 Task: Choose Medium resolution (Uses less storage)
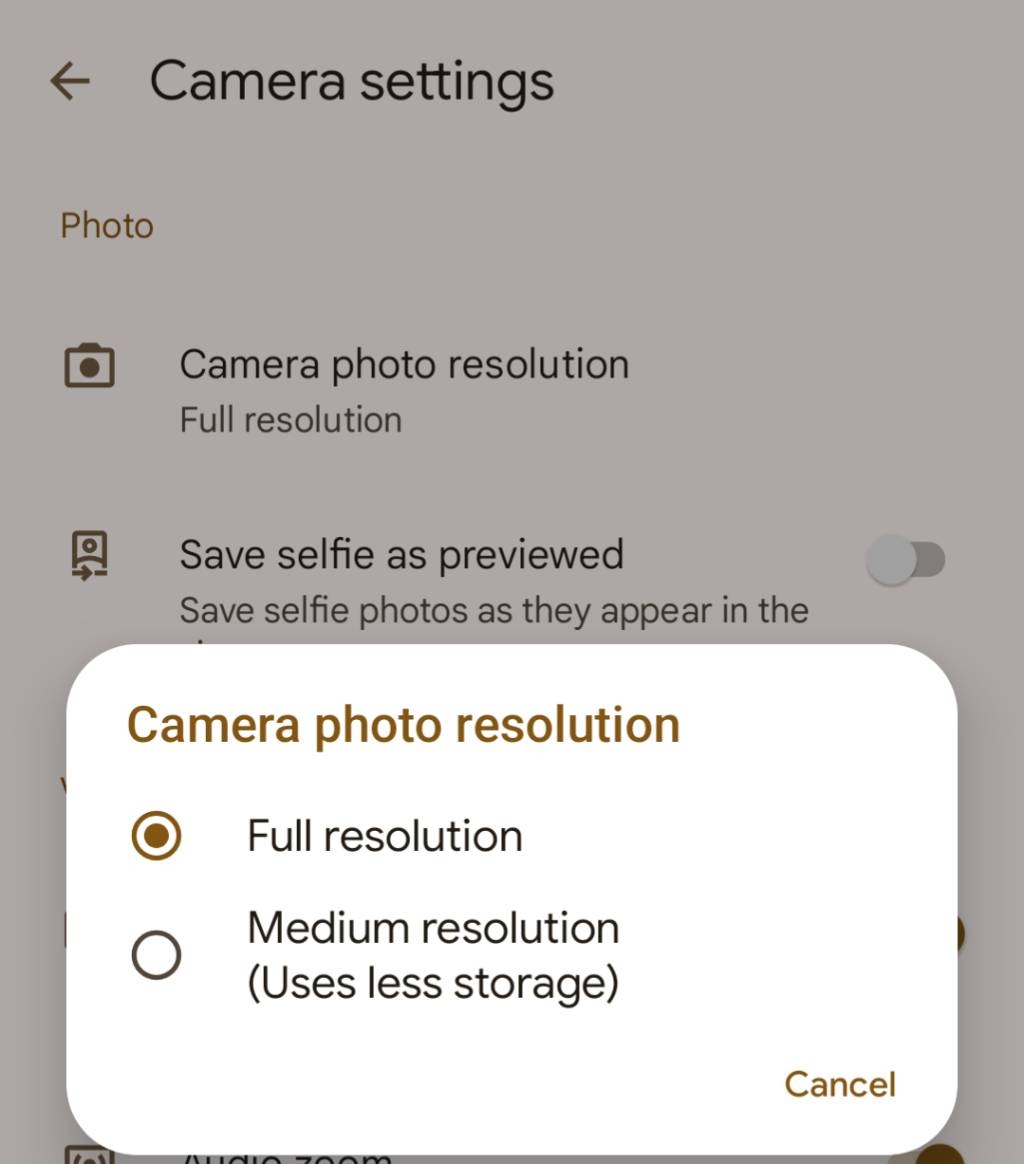157,955
